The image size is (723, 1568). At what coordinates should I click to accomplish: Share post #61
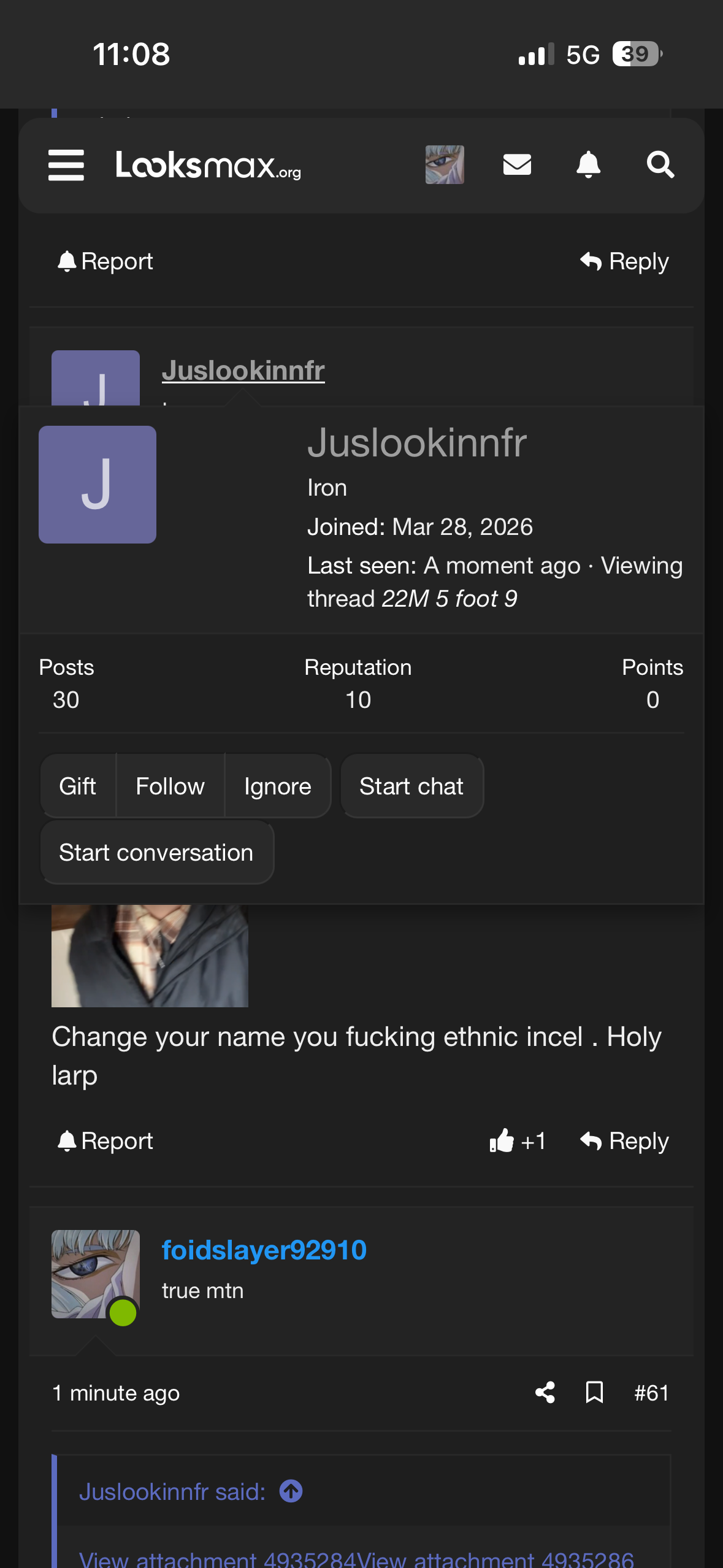point(545,1393)
